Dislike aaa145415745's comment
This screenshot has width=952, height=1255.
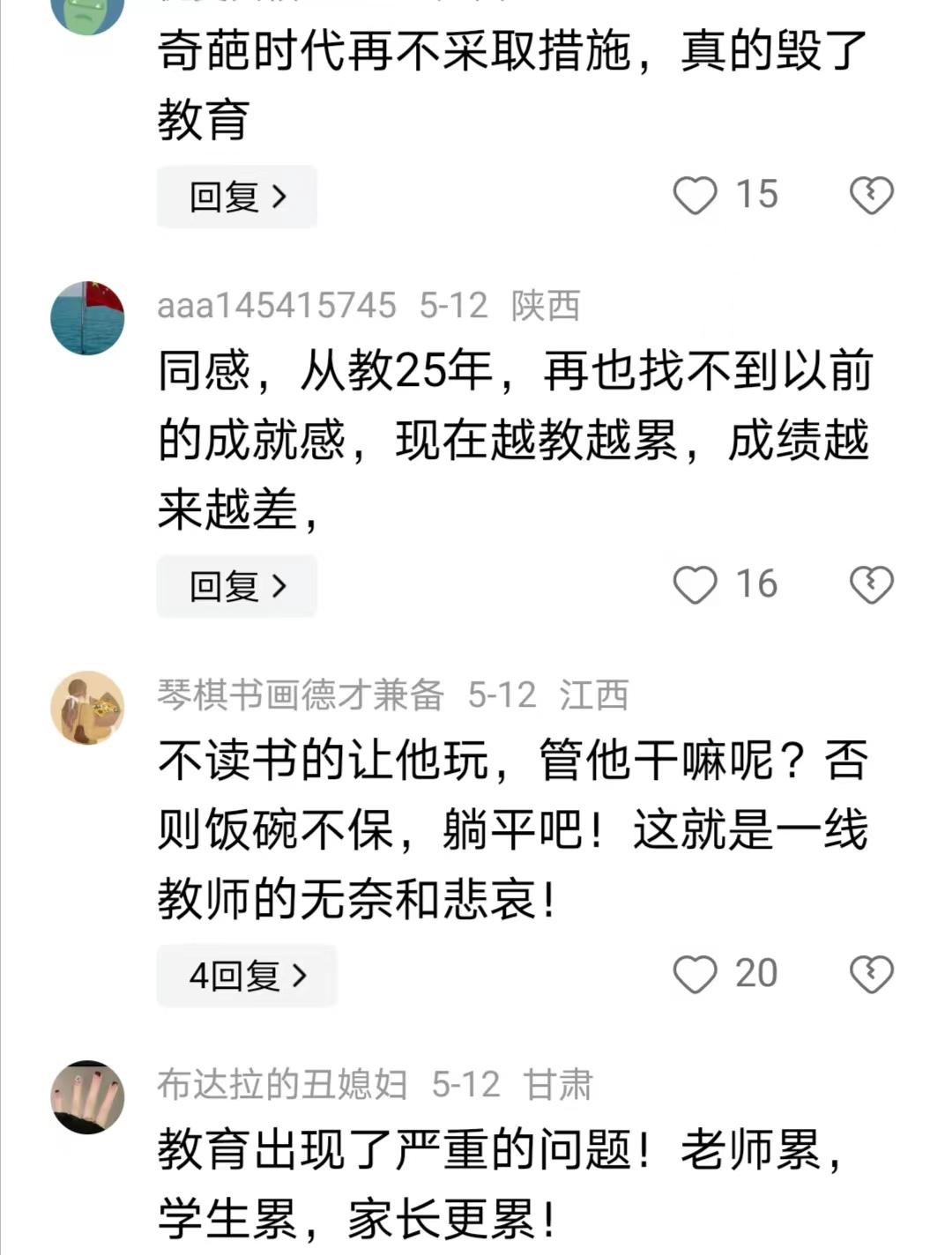click(x=872, y=585)
